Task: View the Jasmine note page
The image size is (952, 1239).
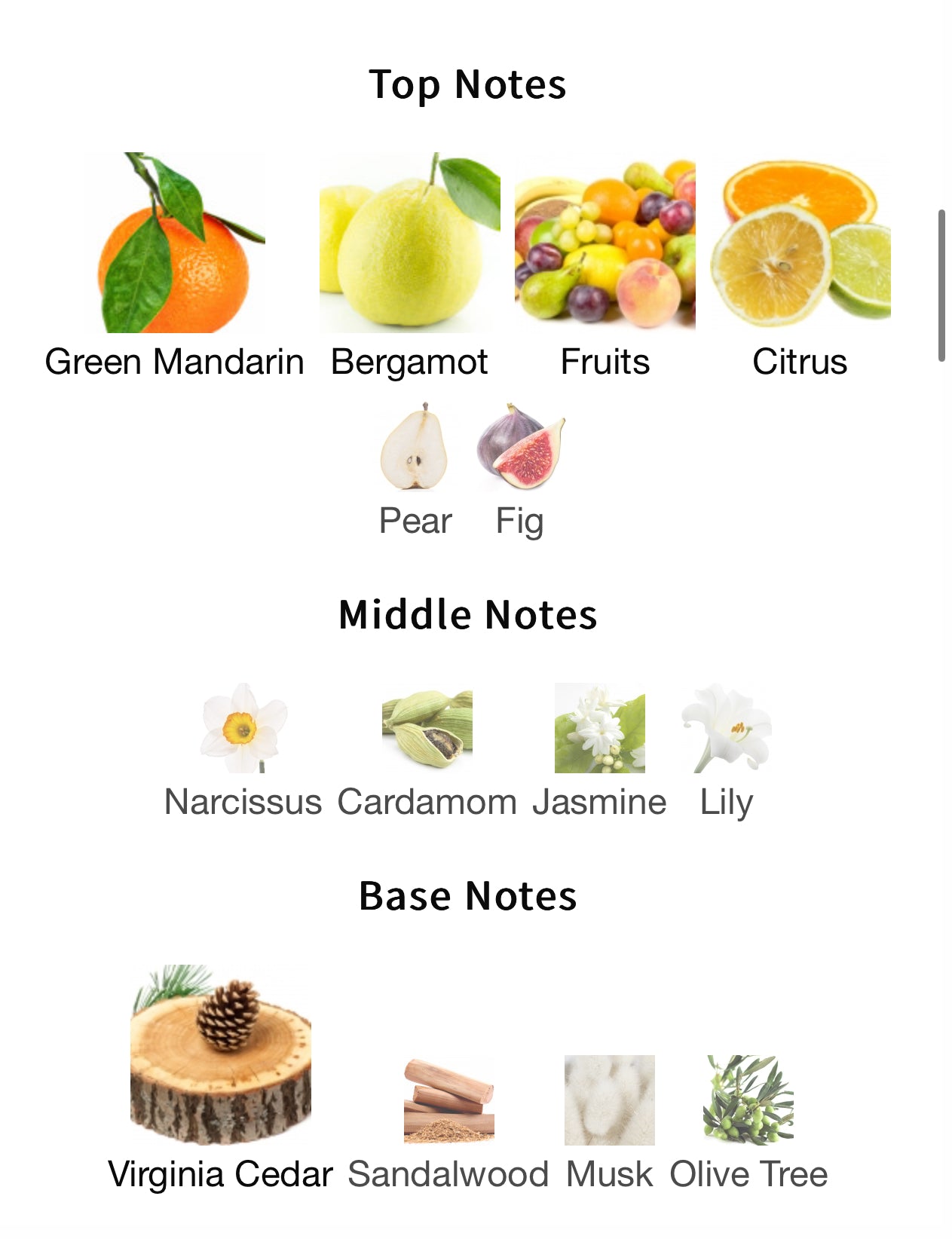Action: point(599,728)
